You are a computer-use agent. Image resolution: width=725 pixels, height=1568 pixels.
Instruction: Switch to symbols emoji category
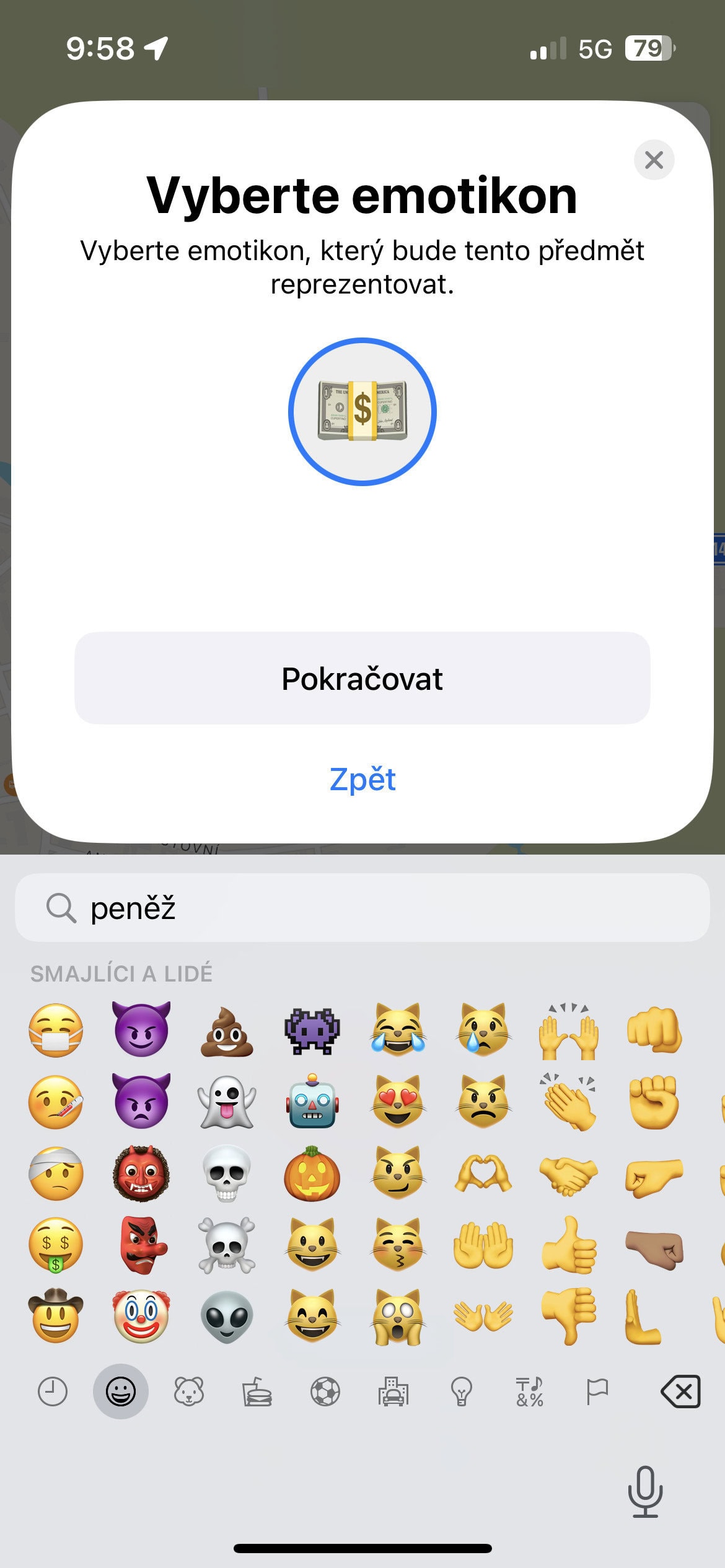[x=529, y=1392]
